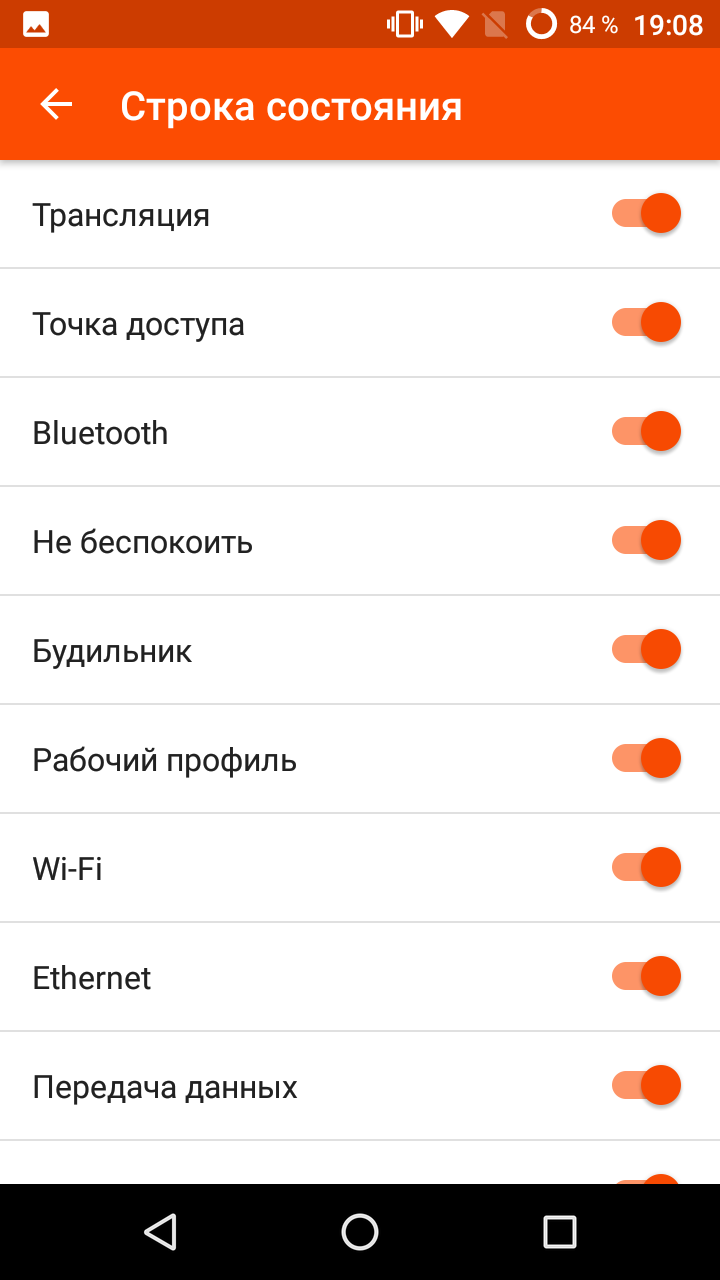The height and width of the screenshot is (1280, 720).
Task: Disable the Рабочий профиль switch
Action: tap(646, 759)
